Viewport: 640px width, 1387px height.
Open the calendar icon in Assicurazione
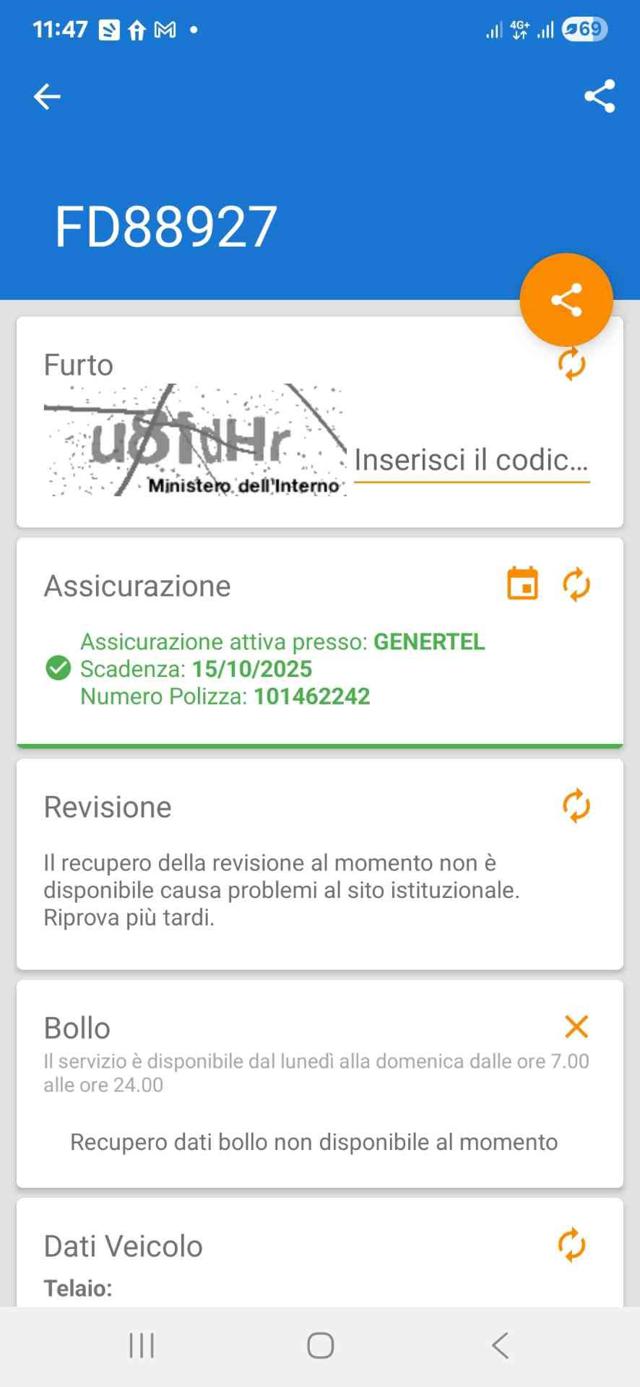(523, 584)
